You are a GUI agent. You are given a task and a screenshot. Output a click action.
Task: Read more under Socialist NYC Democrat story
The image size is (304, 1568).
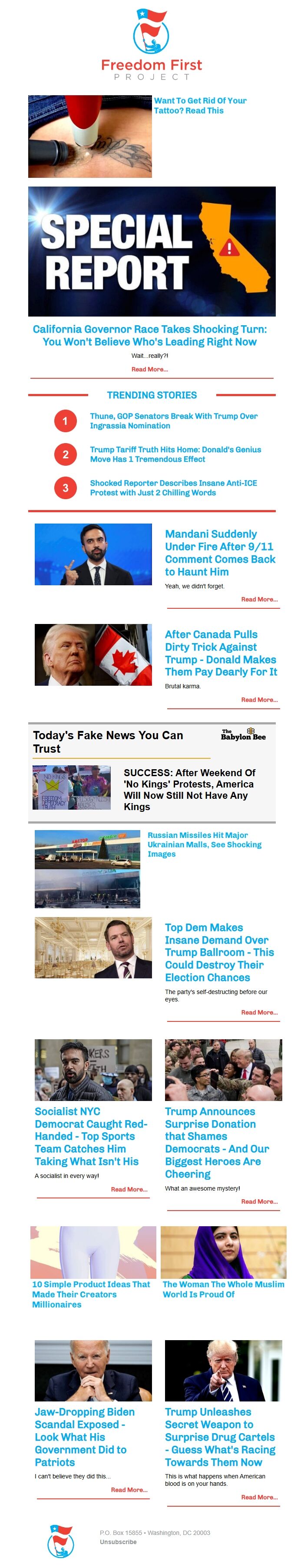[x=129, y=1189]
